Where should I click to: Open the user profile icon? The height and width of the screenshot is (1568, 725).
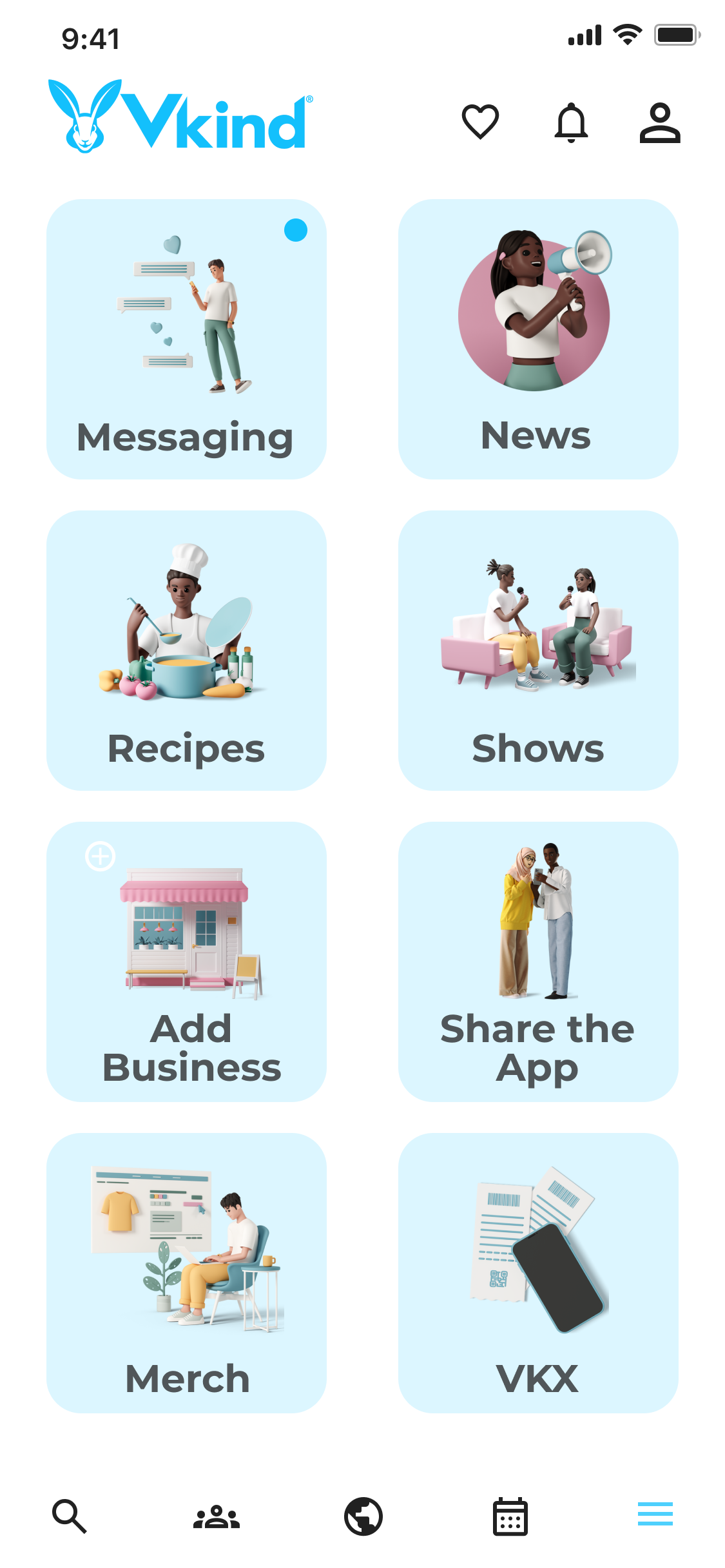point(659,122)
